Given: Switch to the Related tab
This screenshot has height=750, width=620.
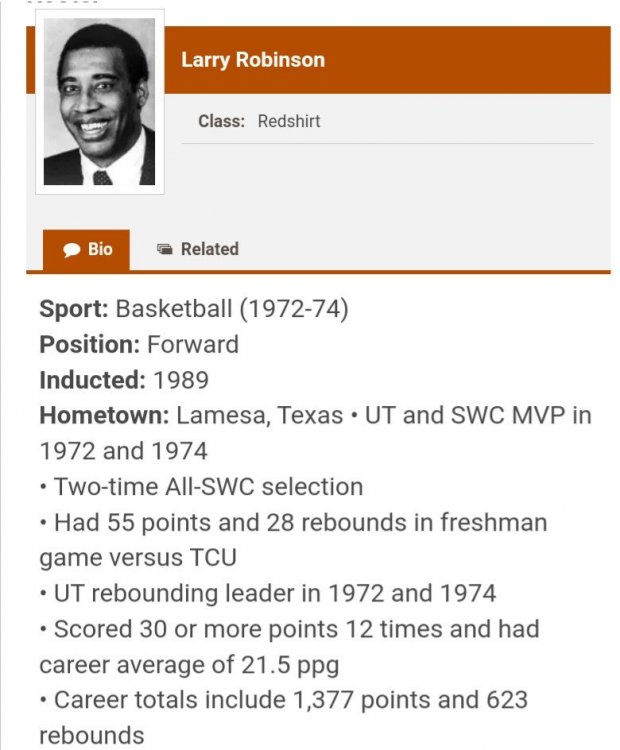Looking at the screenshot, I should [198, 249].
